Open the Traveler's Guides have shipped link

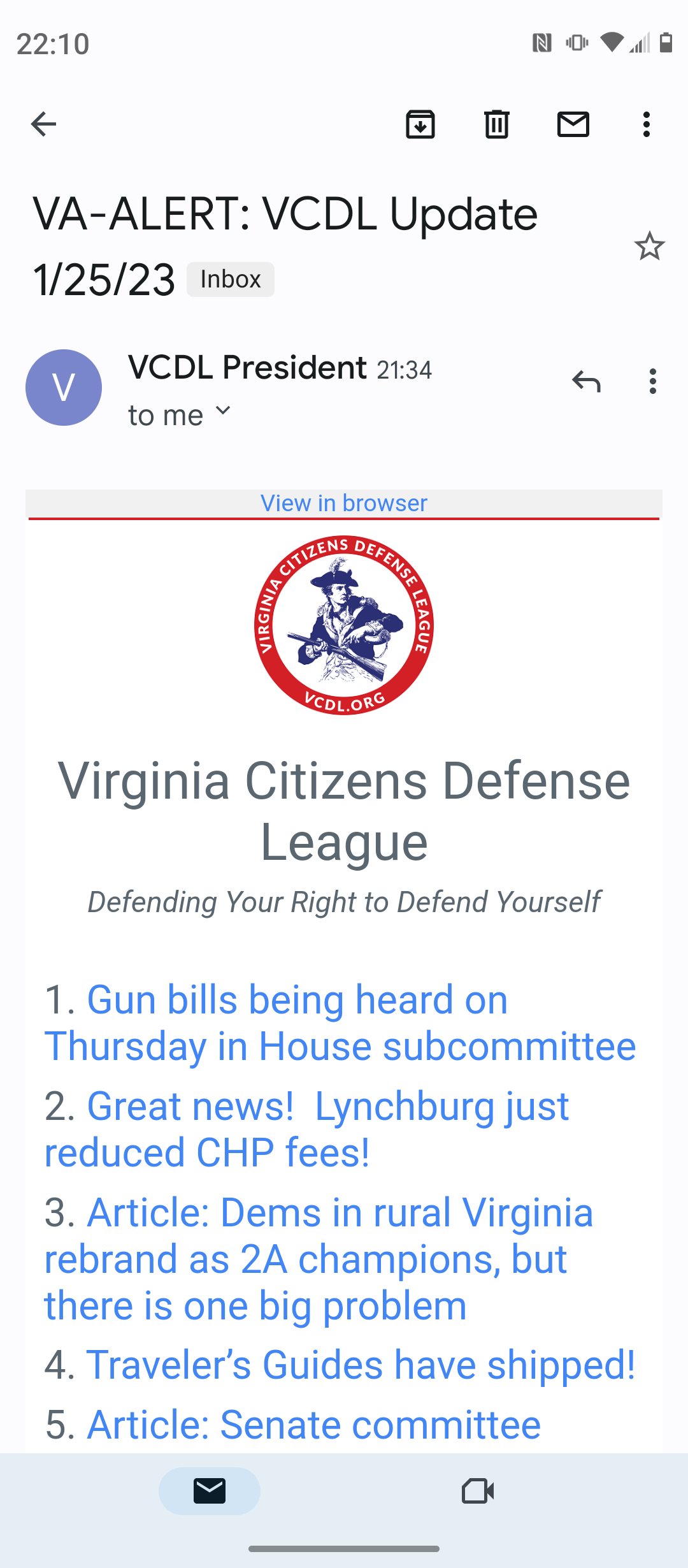[361, 1365]
